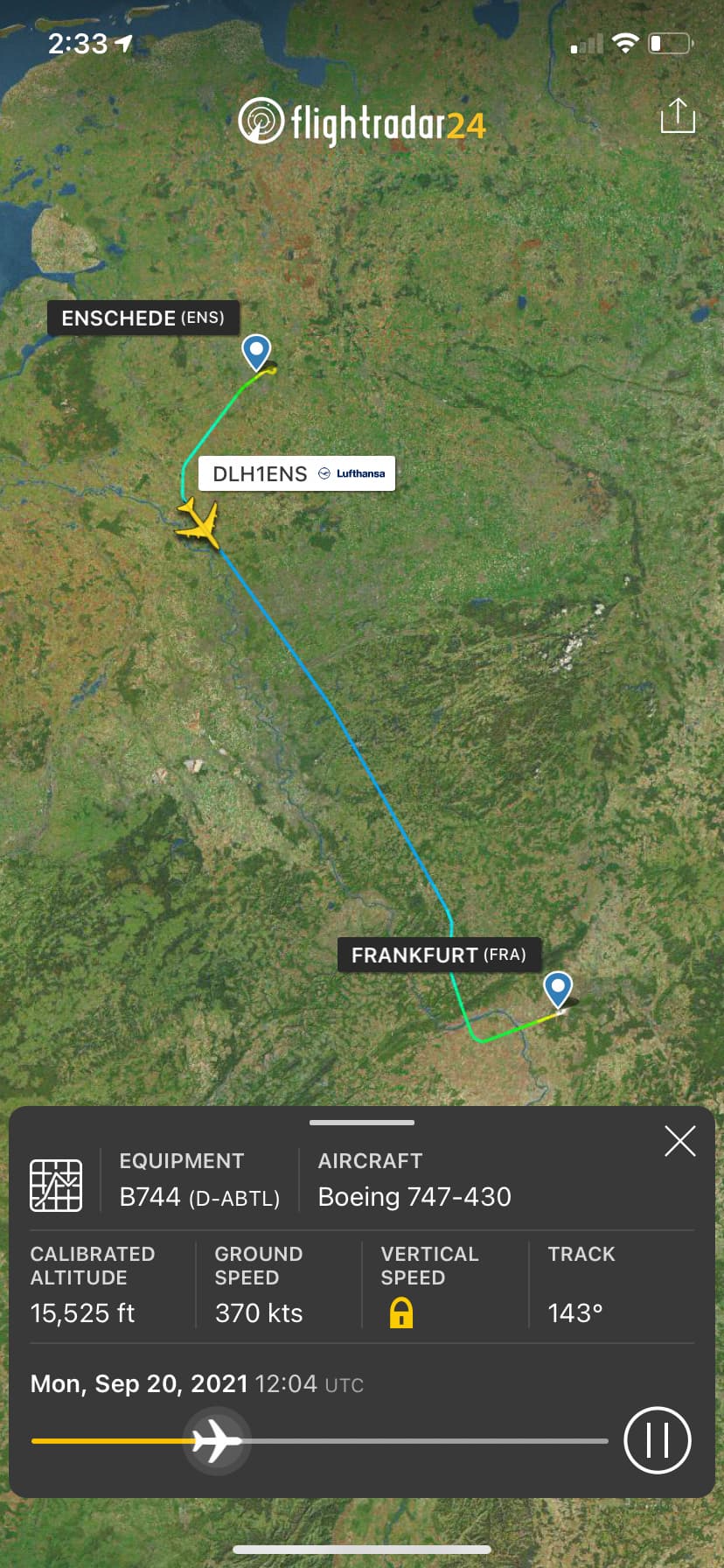Screen dimensions: 724x1568
Task: Tap the locked vertical speed icon
Action: point(400,1312)
